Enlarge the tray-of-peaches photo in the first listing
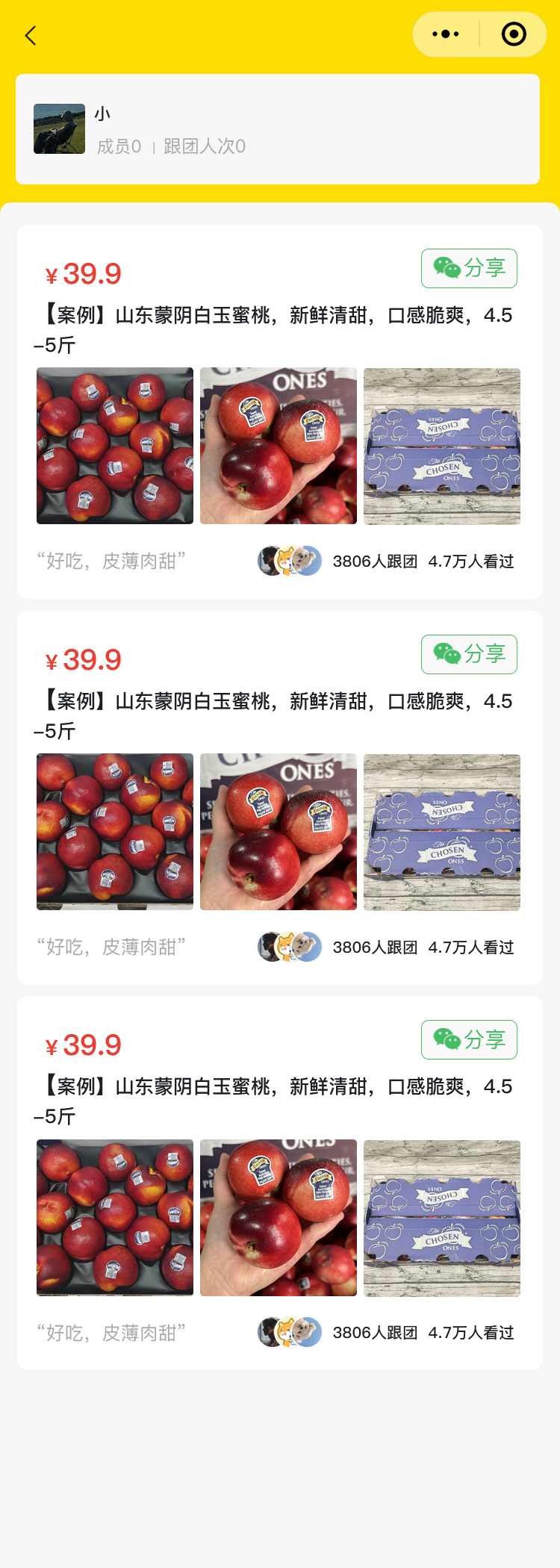560x1568 pixels. (115, 446)
